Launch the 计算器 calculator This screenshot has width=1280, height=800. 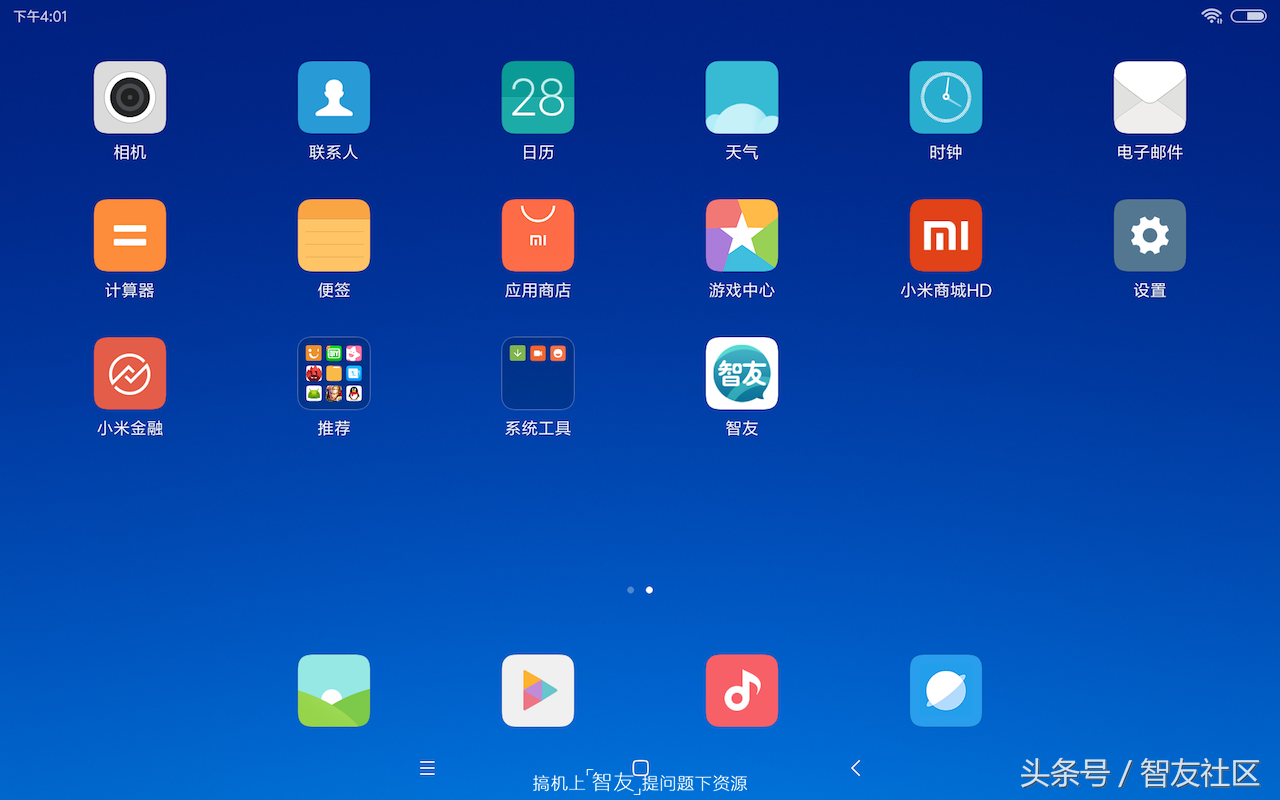130,236
